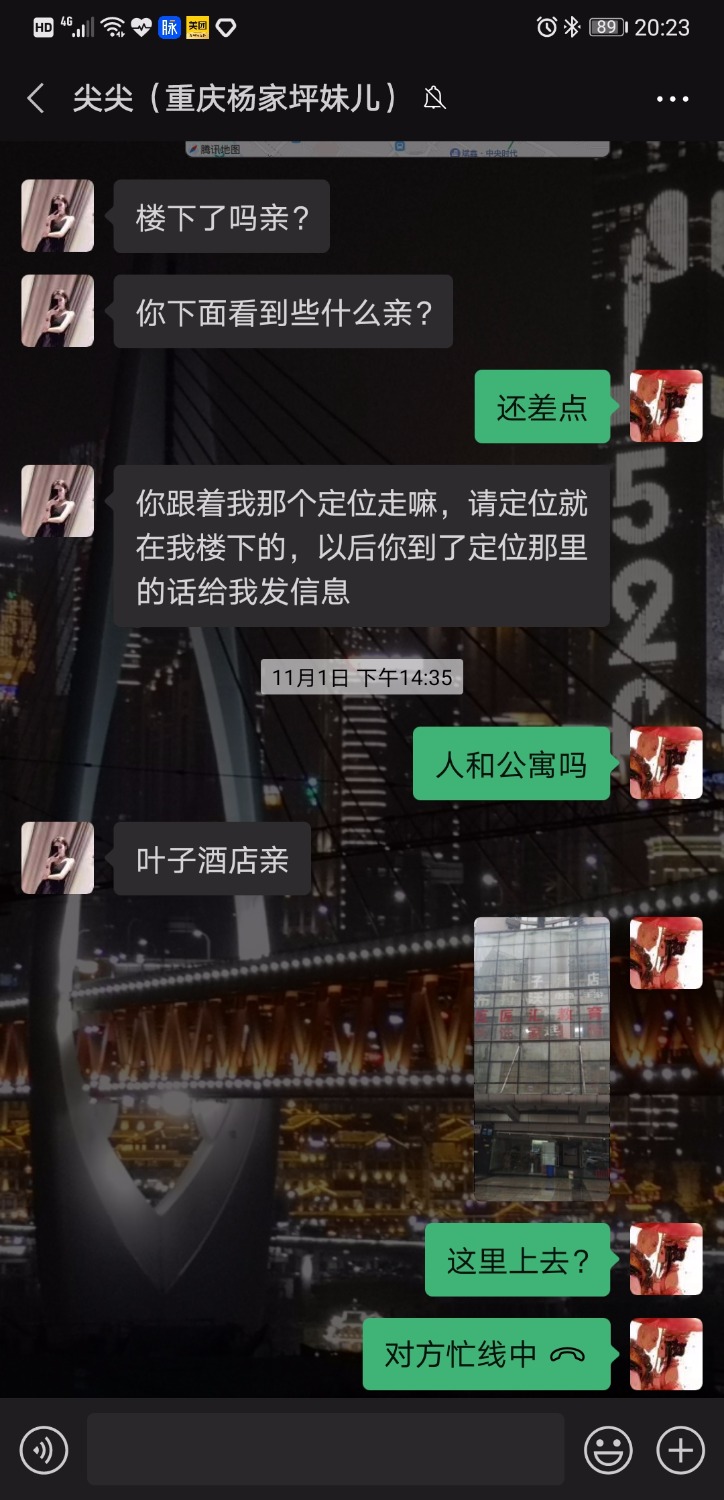Screen dimensions: 724x1500
Task: Tap the message text field
Action: (x=325, y=1449)
